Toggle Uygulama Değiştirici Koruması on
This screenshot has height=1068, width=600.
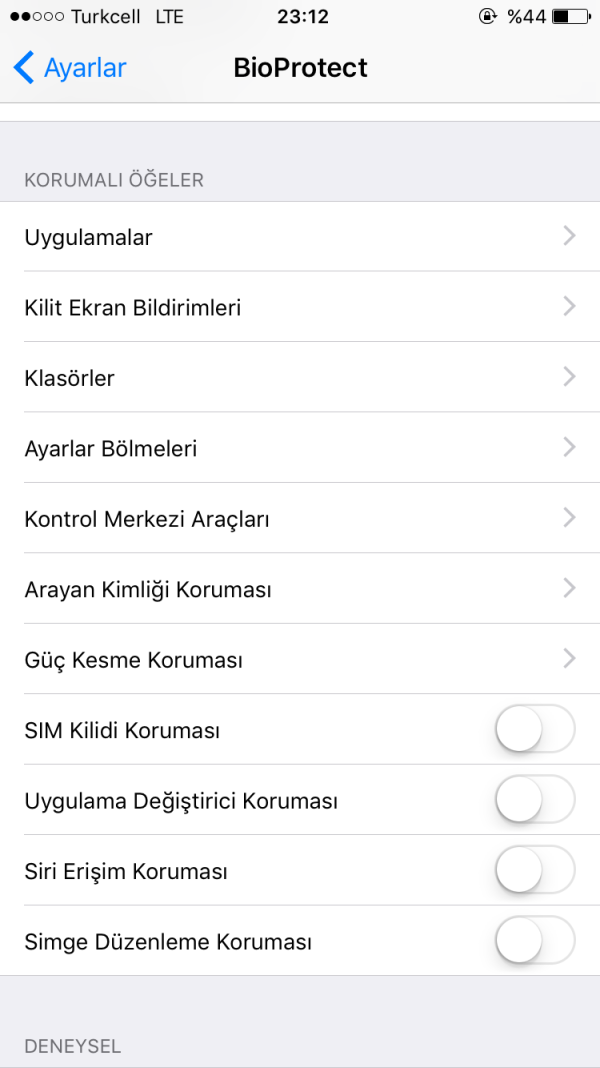tap(535, 800)
